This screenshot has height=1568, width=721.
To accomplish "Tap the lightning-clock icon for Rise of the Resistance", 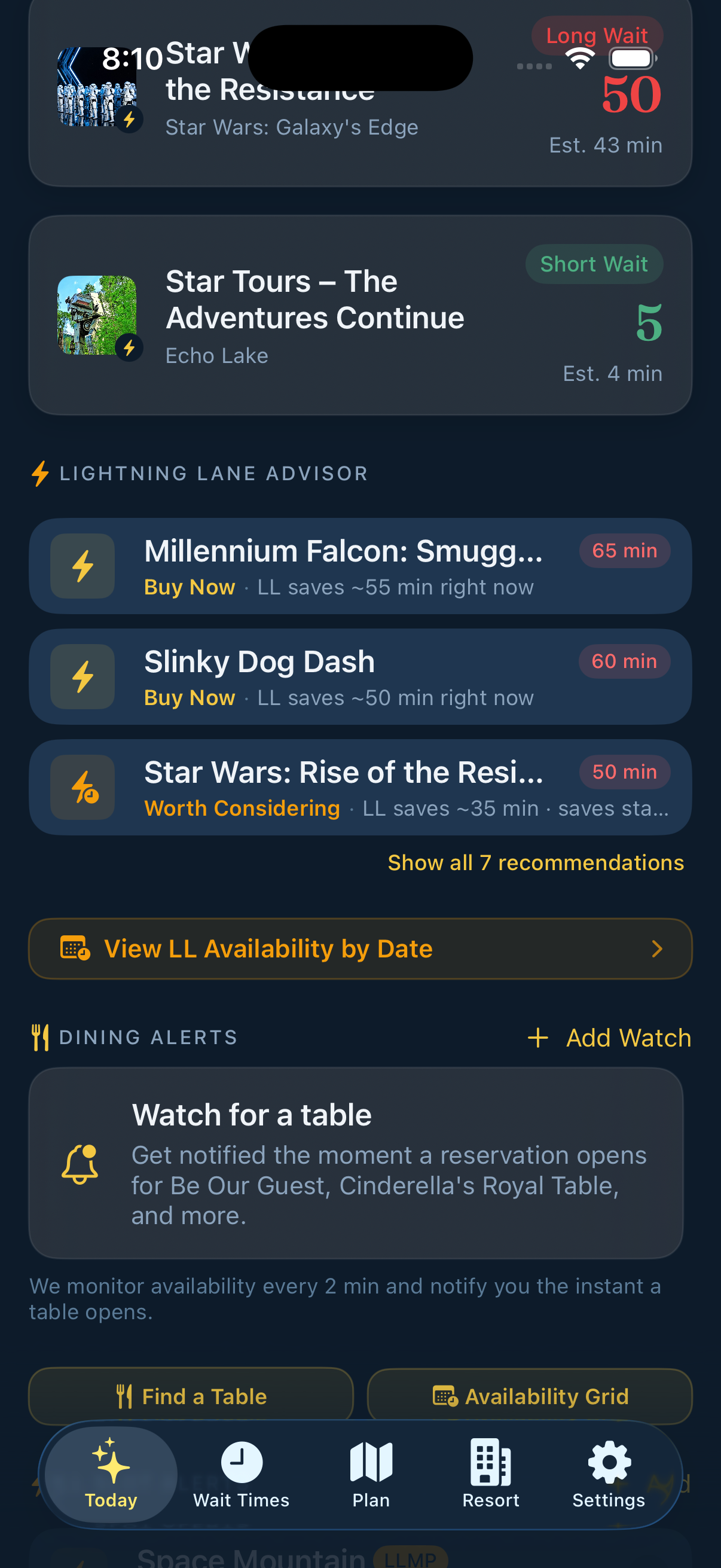I will [82, 788].
